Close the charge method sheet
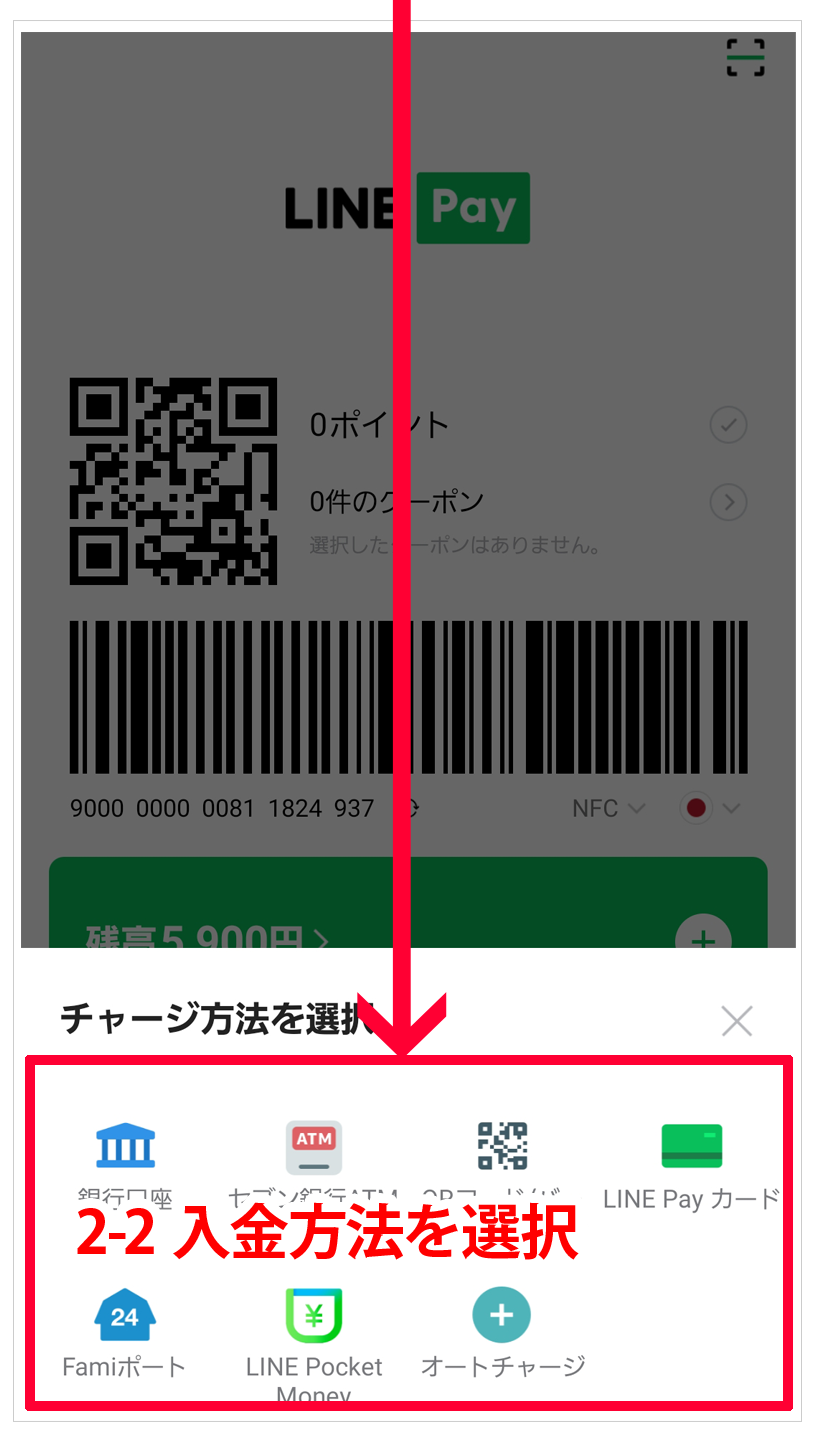822x1429 pixels. click(x=737, y=1021)
